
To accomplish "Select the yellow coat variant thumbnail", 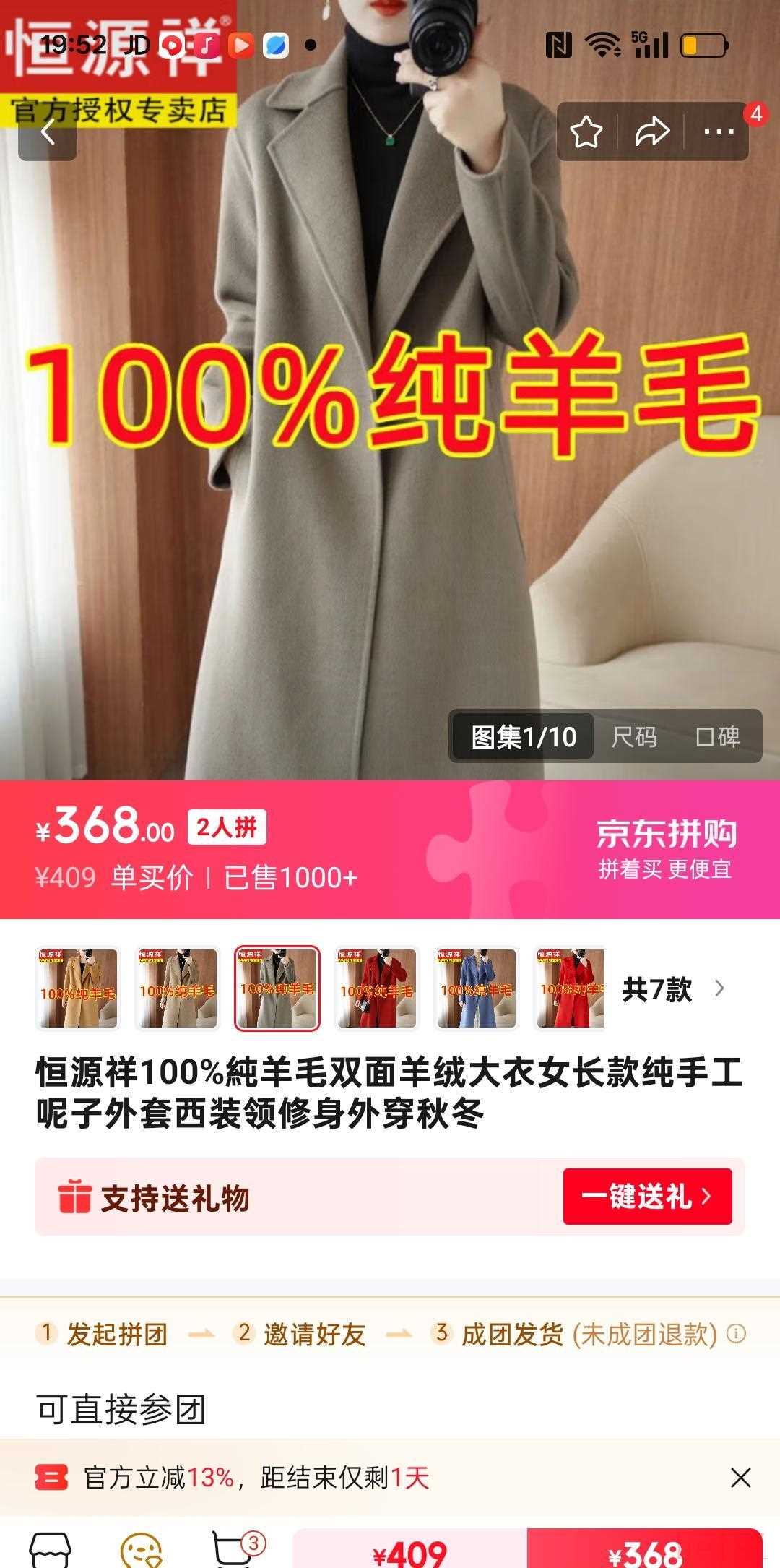I will [77, 988].
